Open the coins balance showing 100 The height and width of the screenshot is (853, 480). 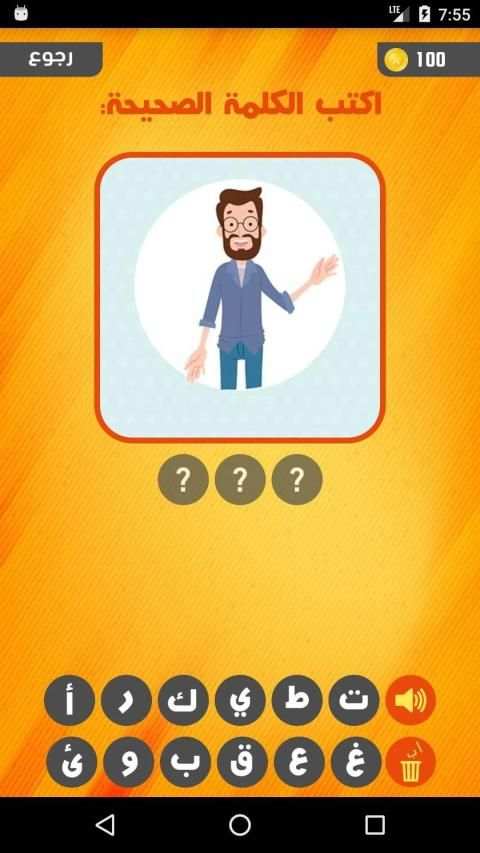pos(429,59)
